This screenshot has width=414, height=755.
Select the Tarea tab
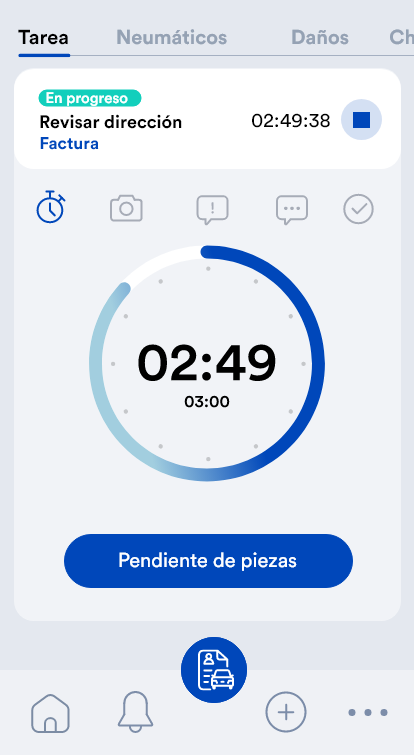click(x=43, y=37)
